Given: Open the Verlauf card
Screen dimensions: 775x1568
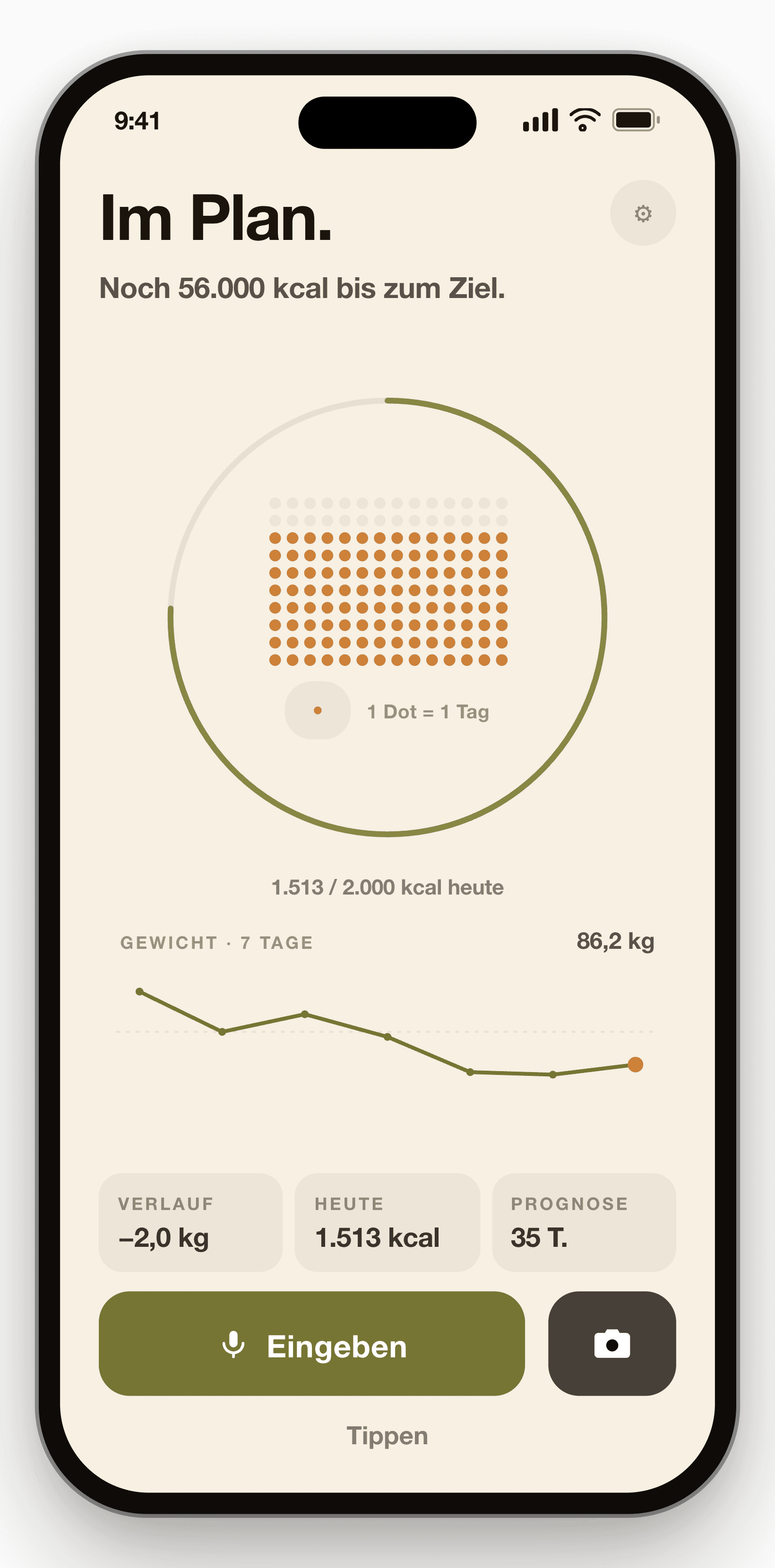Looking at the screenshot, I should tap(191, 1222).
